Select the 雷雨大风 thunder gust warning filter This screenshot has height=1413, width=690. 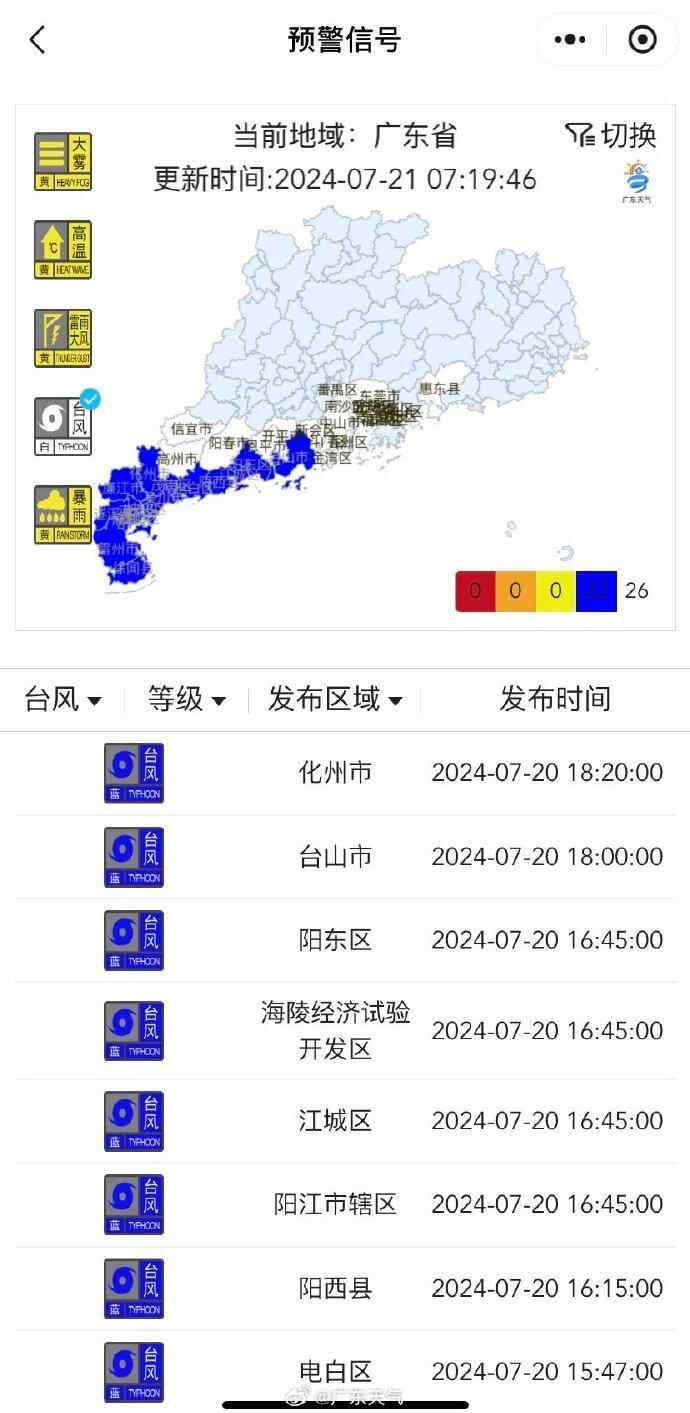pos(62,338)
